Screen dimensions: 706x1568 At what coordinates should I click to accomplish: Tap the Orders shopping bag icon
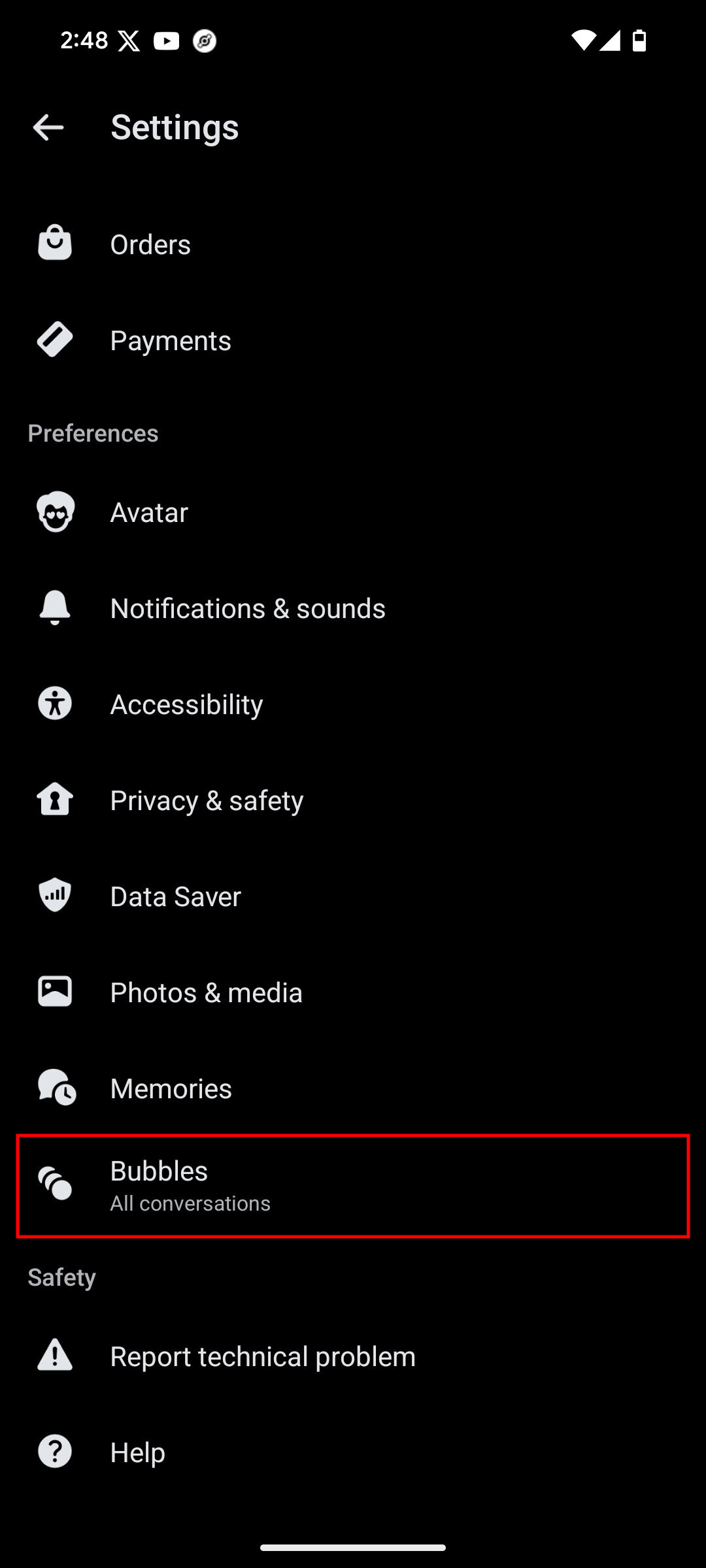click(x=54, y=242)
